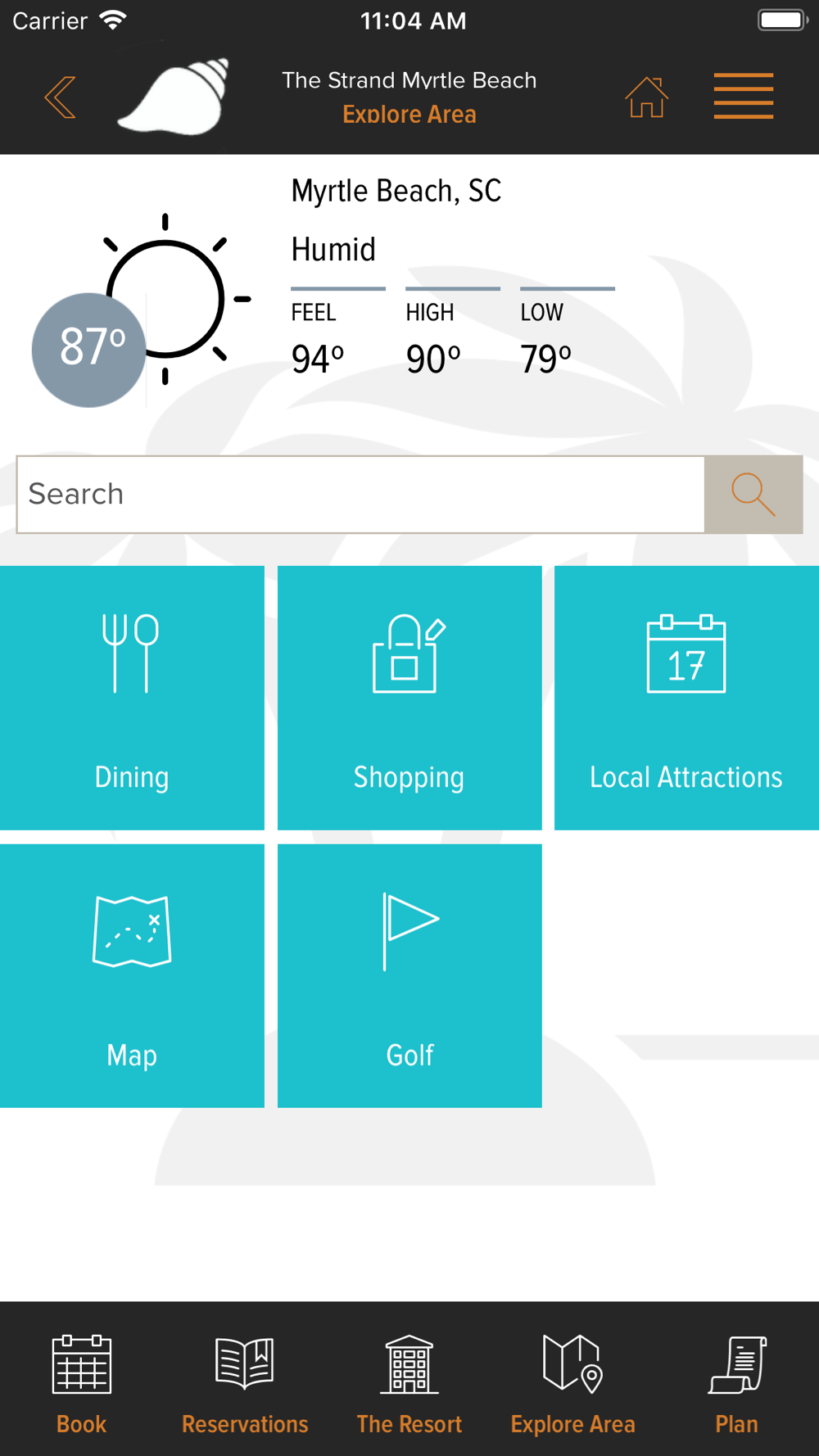The width and height of the screenshot is (819, 1456).
Task: Open the Map tile
Action: (x=132, y=976)
